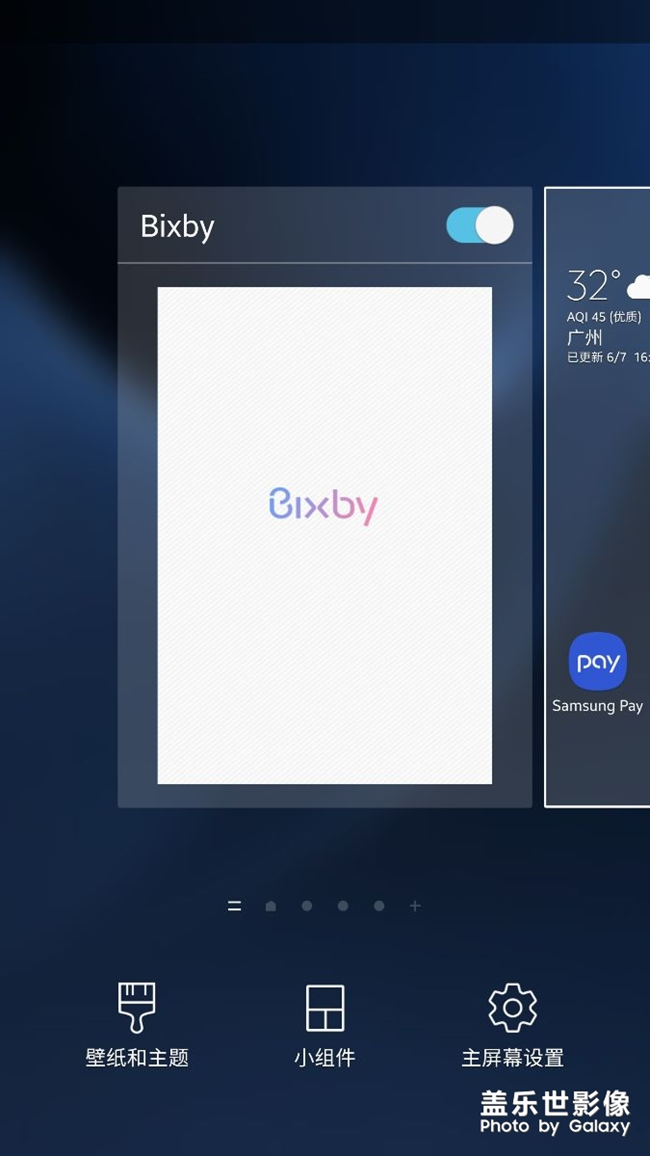Turn off the Bixby switch

(x=479, y=226)
